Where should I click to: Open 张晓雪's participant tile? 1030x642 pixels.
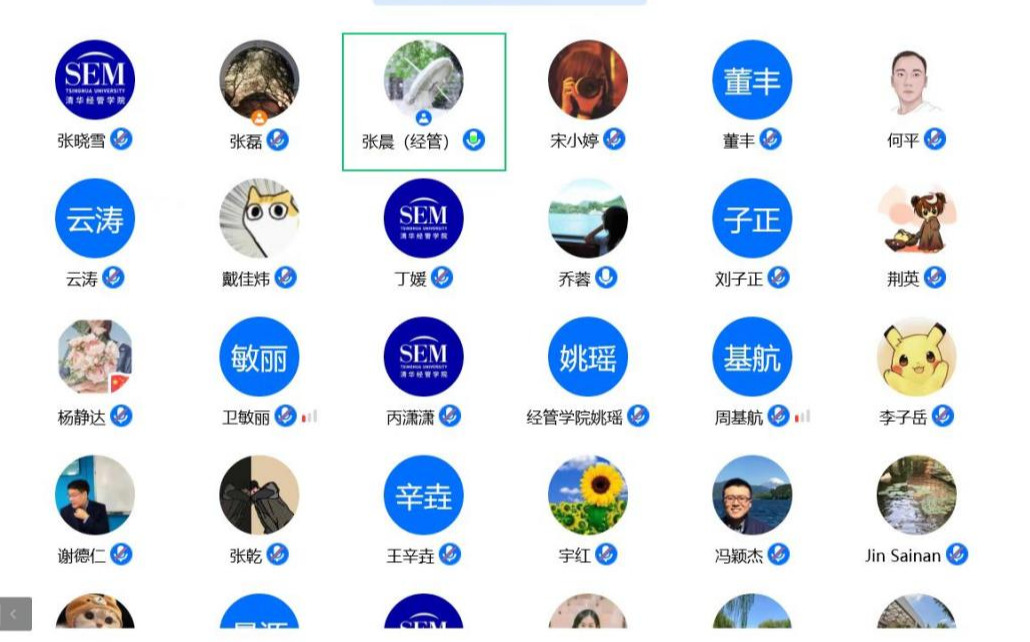tap(95, 80)
